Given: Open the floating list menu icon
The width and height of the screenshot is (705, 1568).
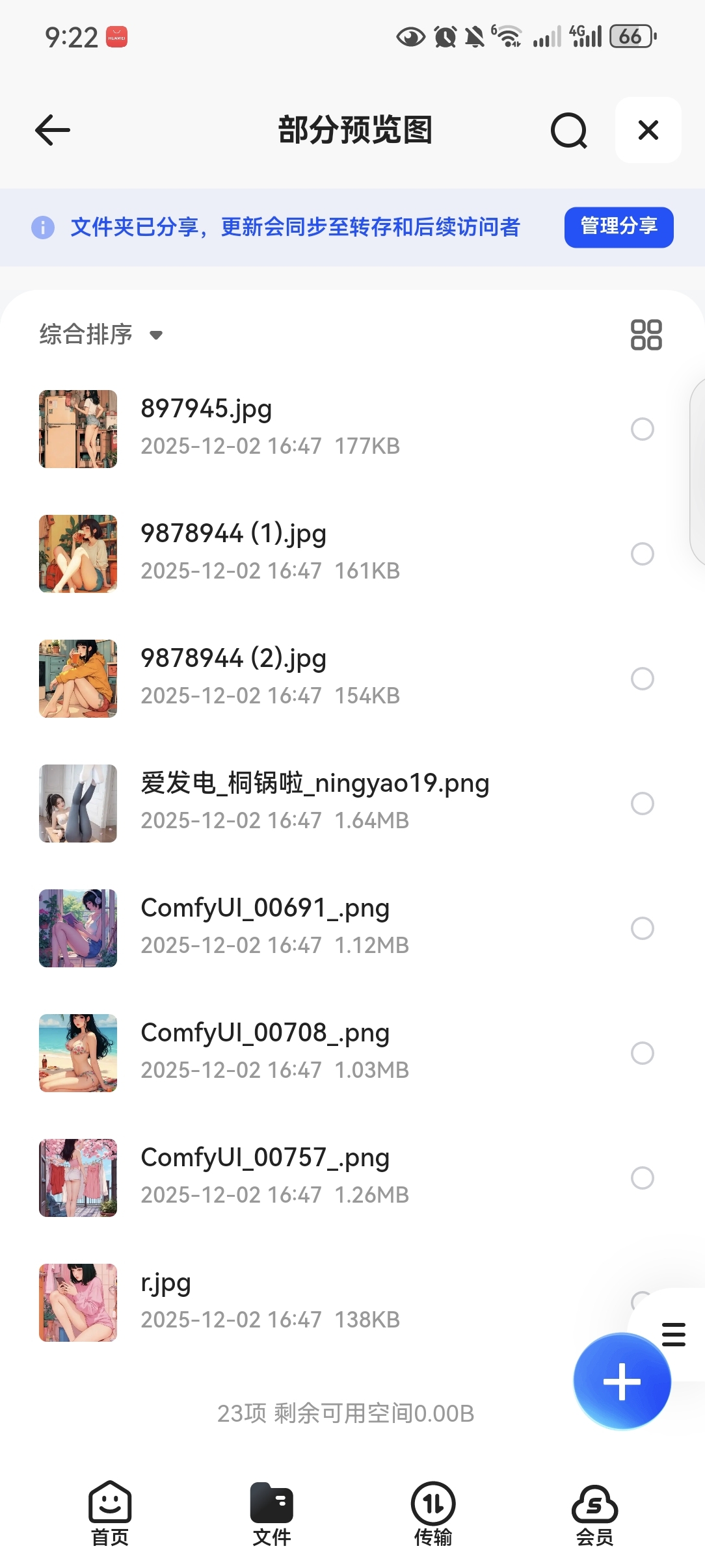Looking at the screenshot, I should (x=673, y=1334).
